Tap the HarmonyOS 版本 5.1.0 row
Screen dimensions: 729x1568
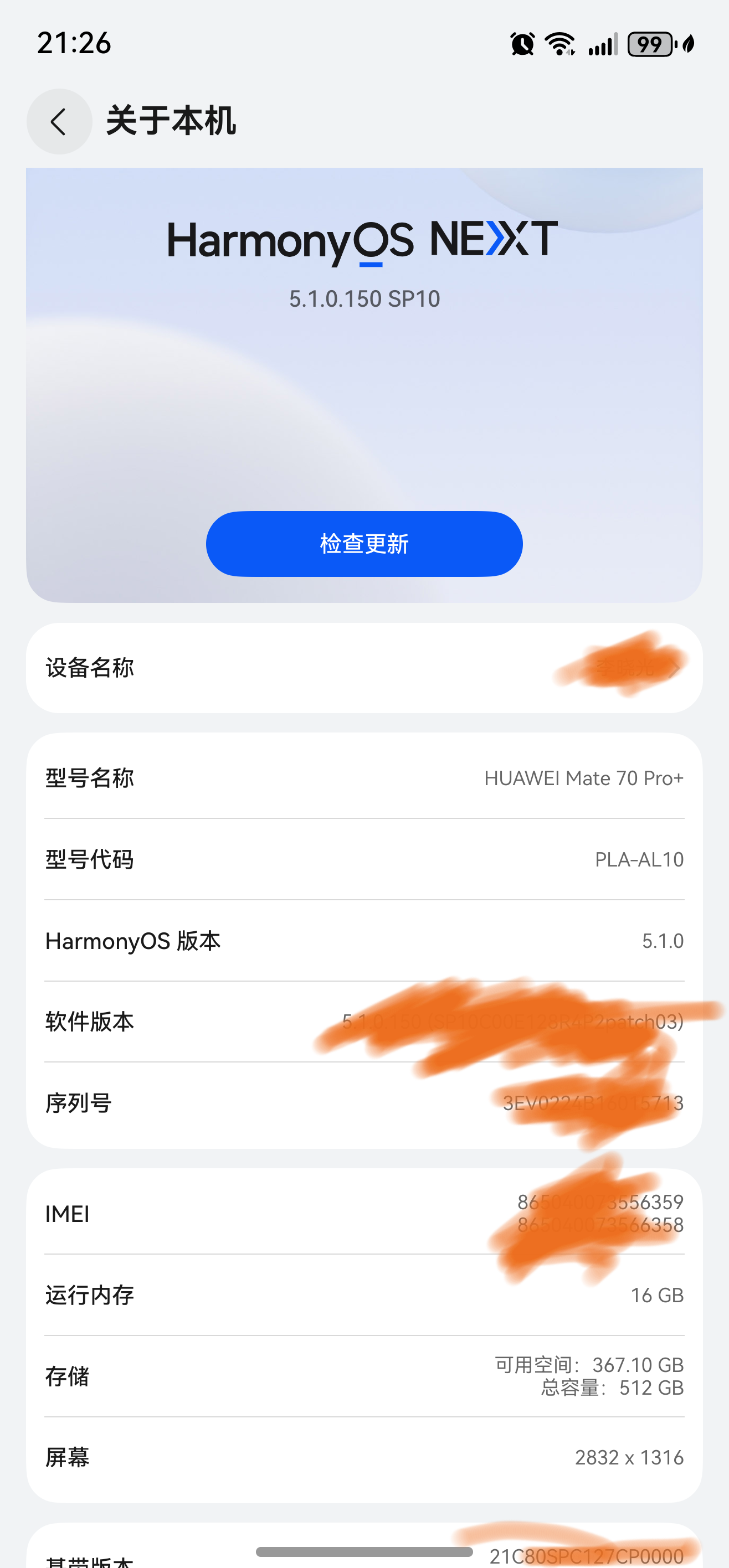pos(363,941)
